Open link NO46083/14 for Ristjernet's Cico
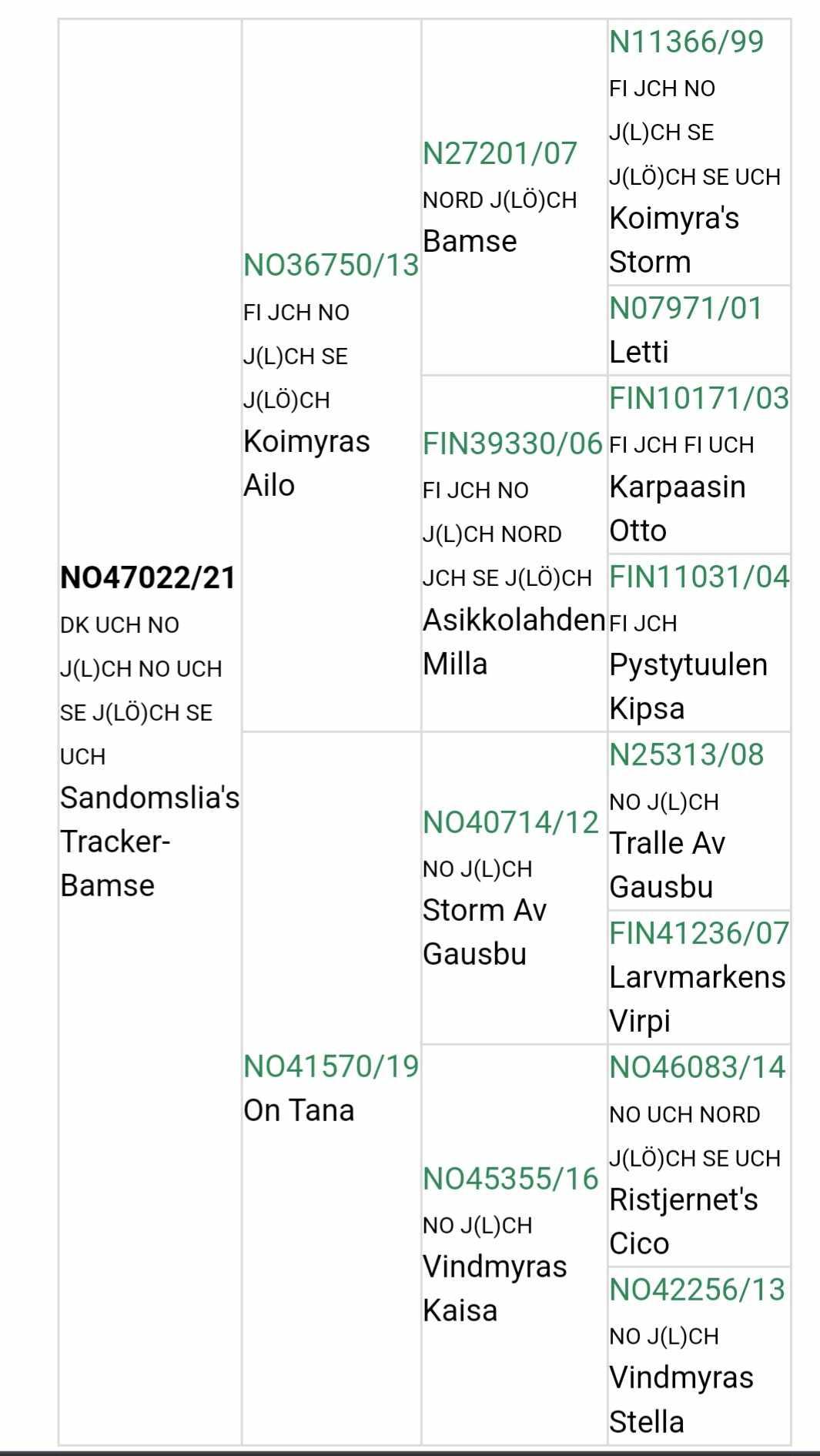The image size is (820, 1456). (x=697, y=1067)
